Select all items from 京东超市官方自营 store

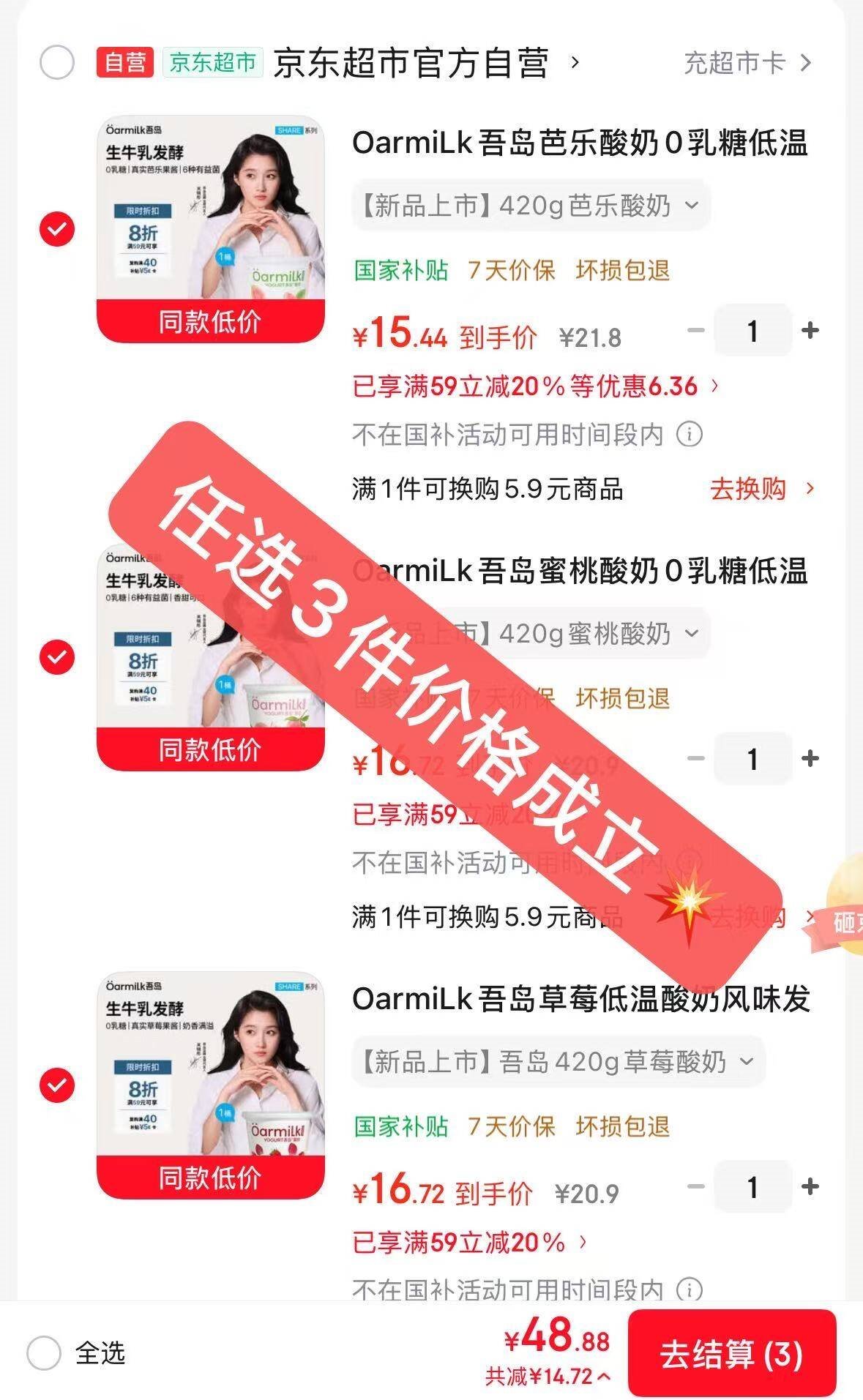pos(57,63)
